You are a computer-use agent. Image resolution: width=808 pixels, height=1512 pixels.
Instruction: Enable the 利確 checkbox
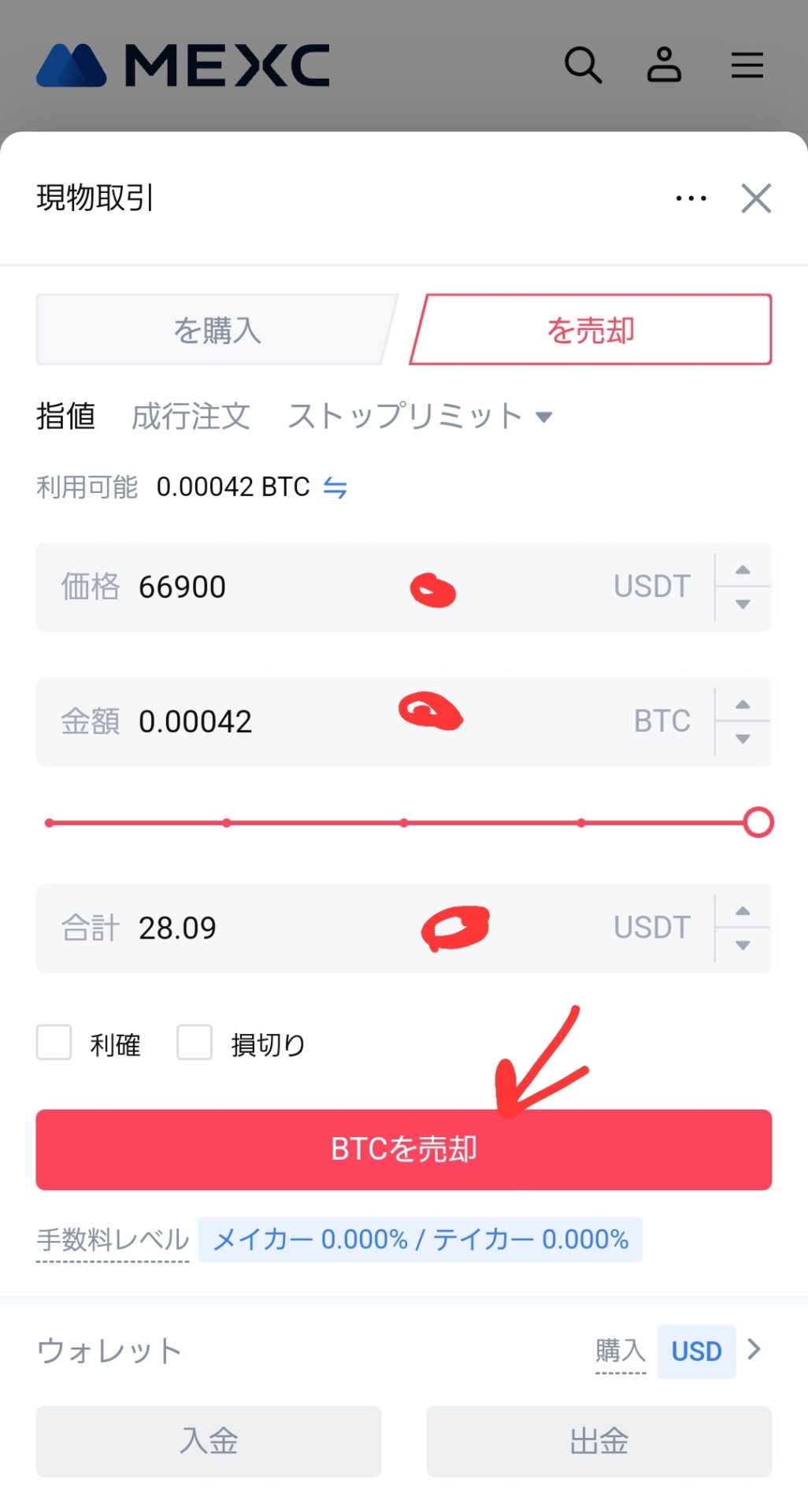point(54,1043)
